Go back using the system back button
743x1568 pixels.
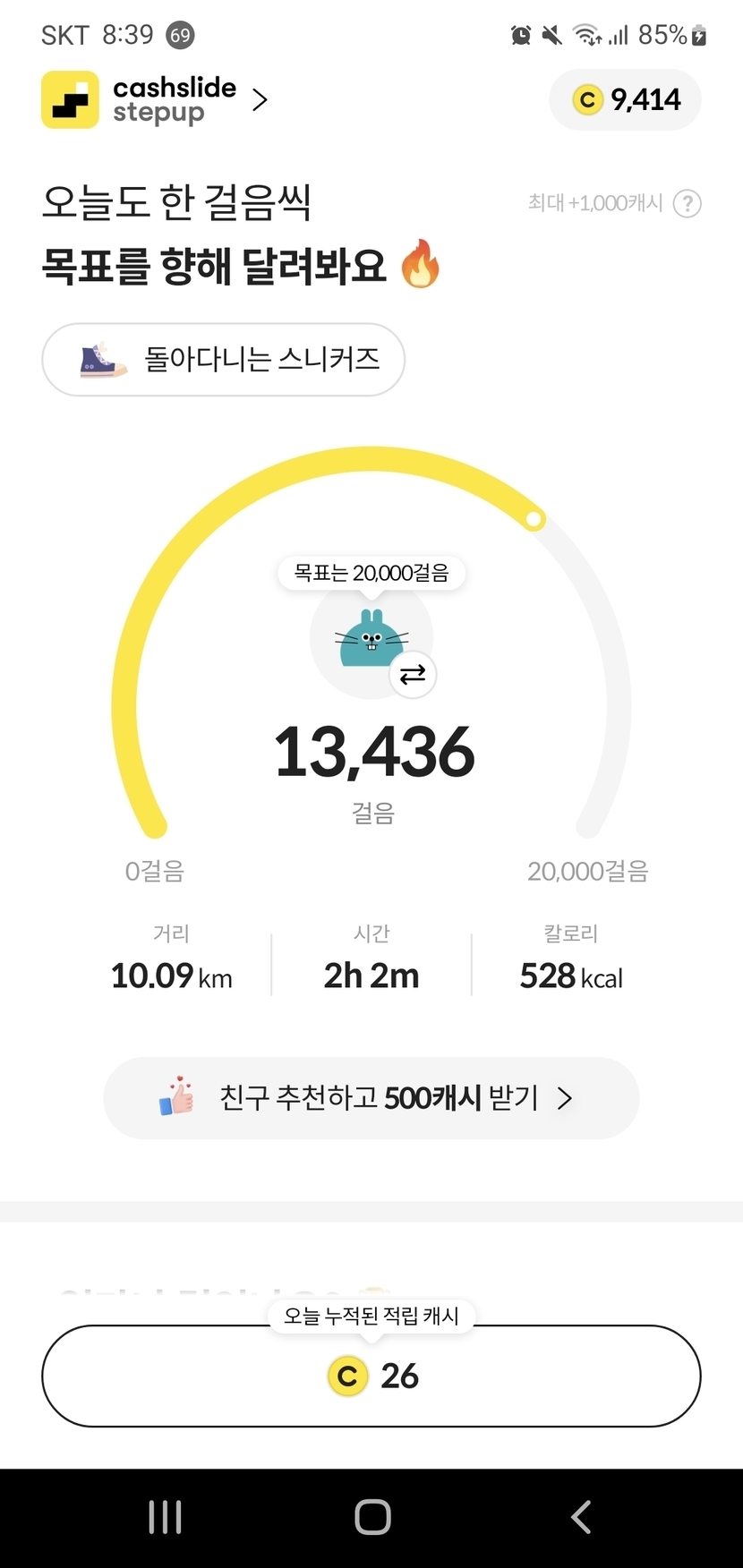581,1517
